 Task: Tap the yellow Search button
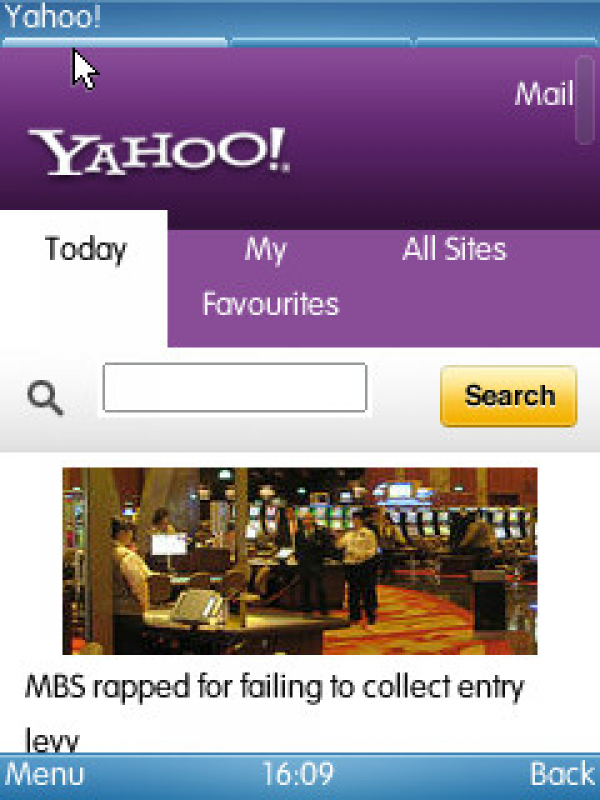click(508, 396)
